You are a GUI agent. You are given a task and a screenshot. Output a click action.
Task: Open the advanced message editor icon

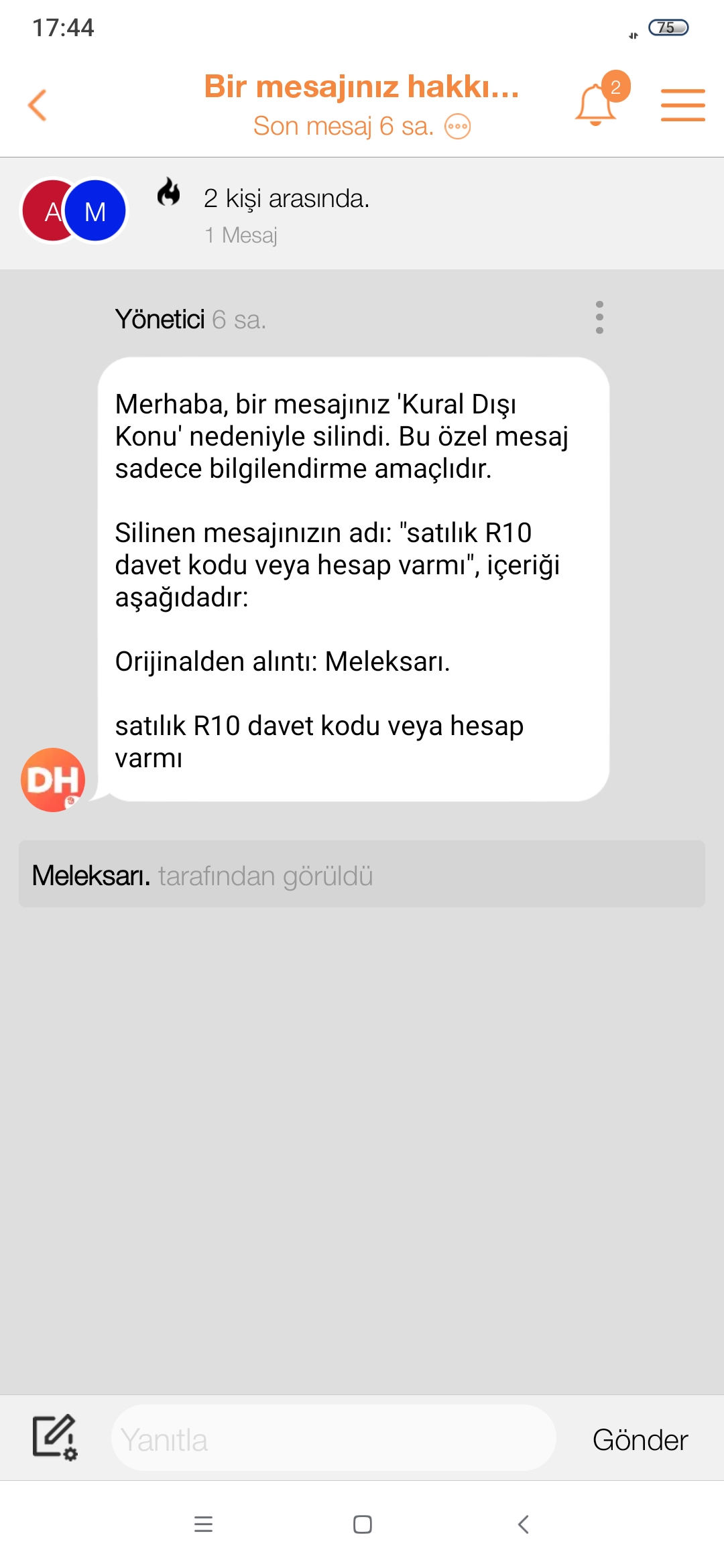tap(54, 1437)
